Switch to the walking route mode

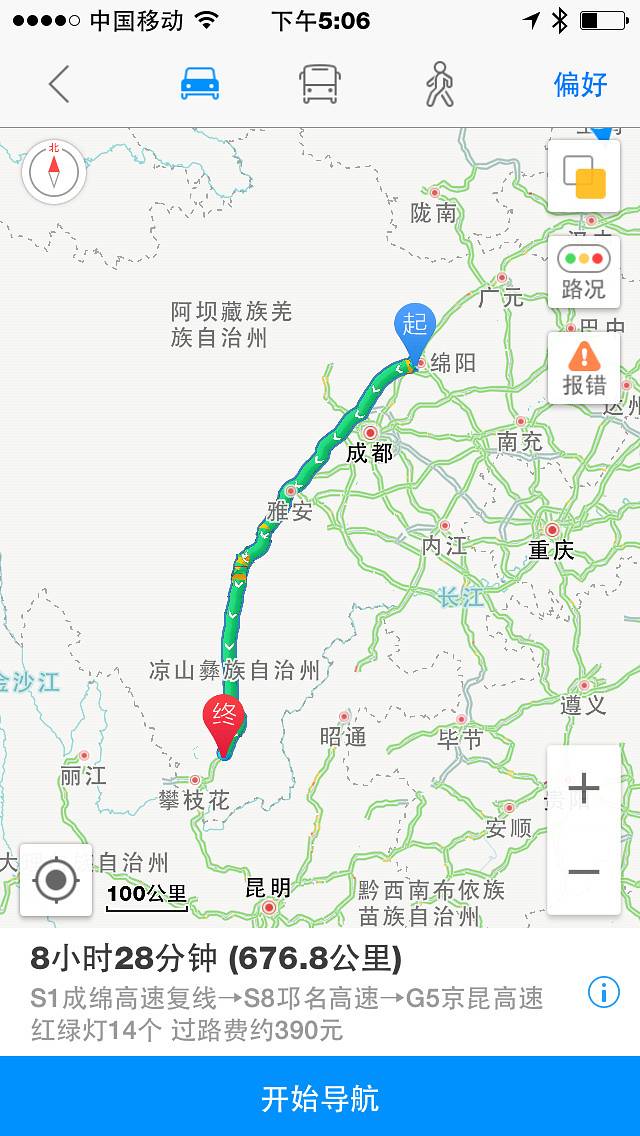tap(439, 84)
